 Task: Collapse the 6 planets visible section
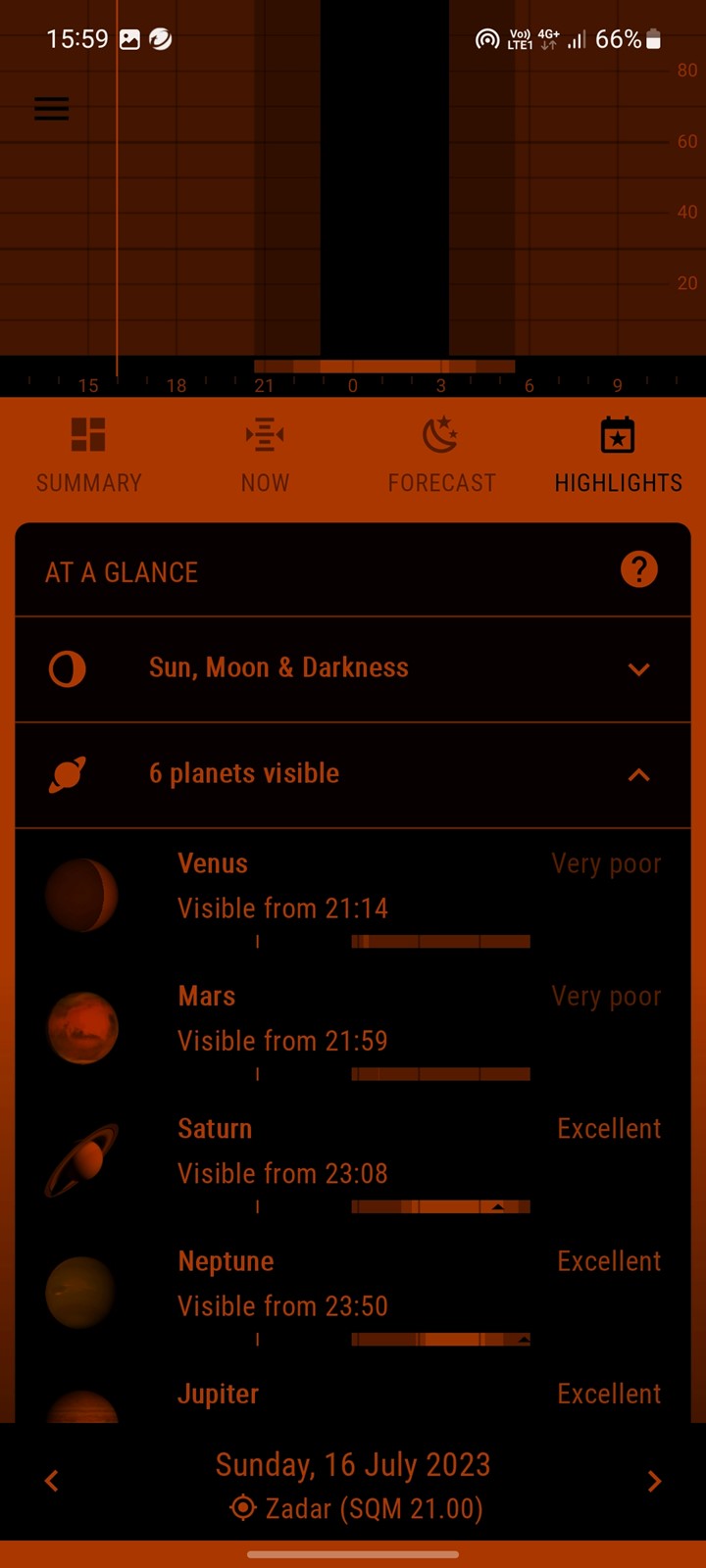coord(353,775)
